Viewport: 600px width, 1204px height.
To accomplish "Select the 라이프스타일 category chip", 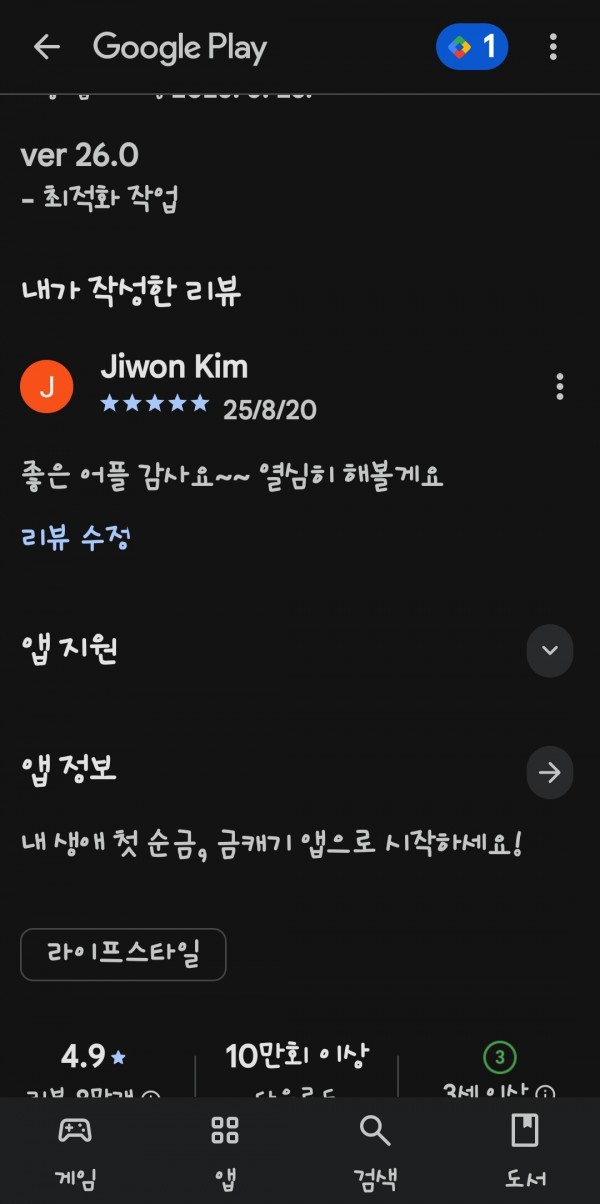I will [x=123, y=954].
